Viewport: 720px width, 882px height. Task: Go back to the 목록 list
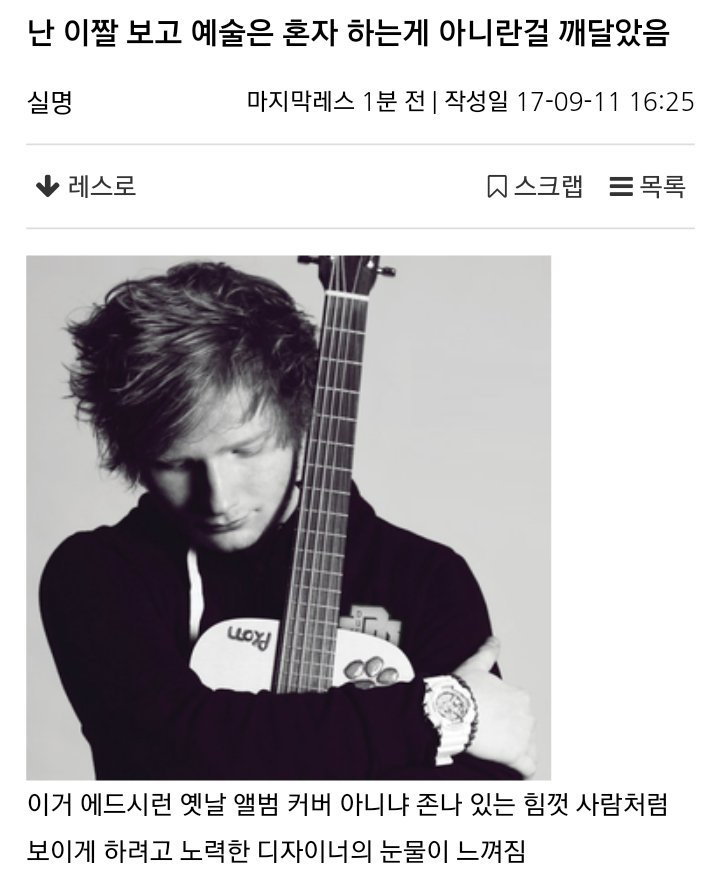pyautogui.click(x=648, y=186)
